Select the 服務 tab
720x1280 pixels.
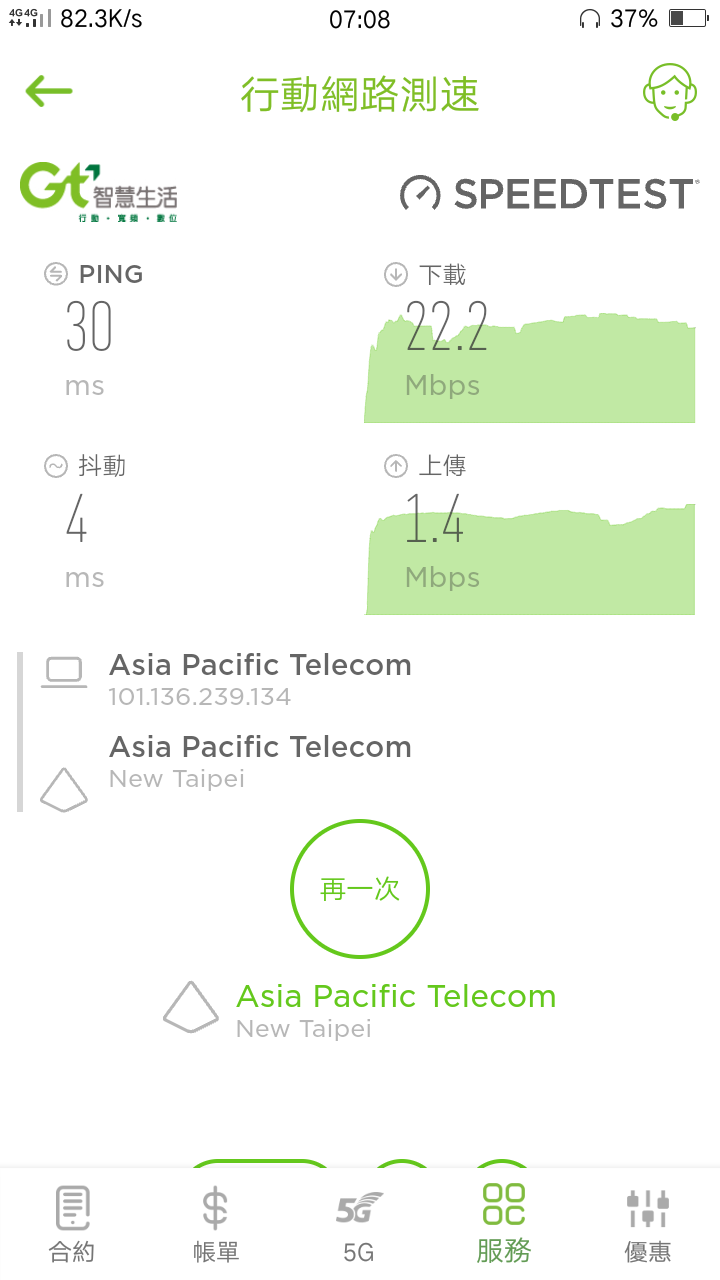pyautogui.click(x=503, y=1222)
